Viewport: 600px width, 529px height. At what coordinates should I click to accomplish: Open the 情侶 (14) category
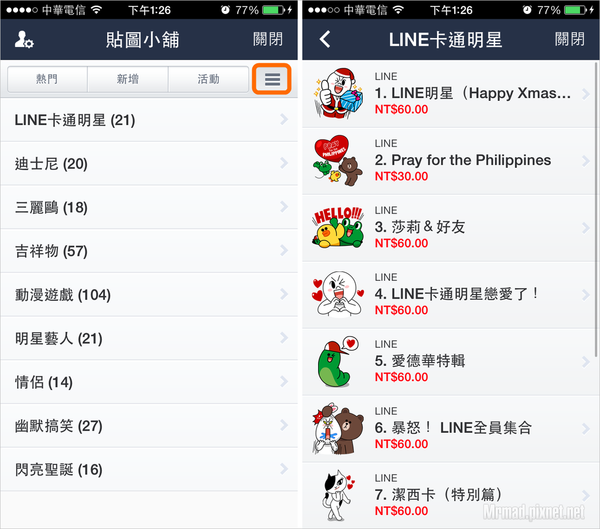pyautogui.click(x=148, y=382)
